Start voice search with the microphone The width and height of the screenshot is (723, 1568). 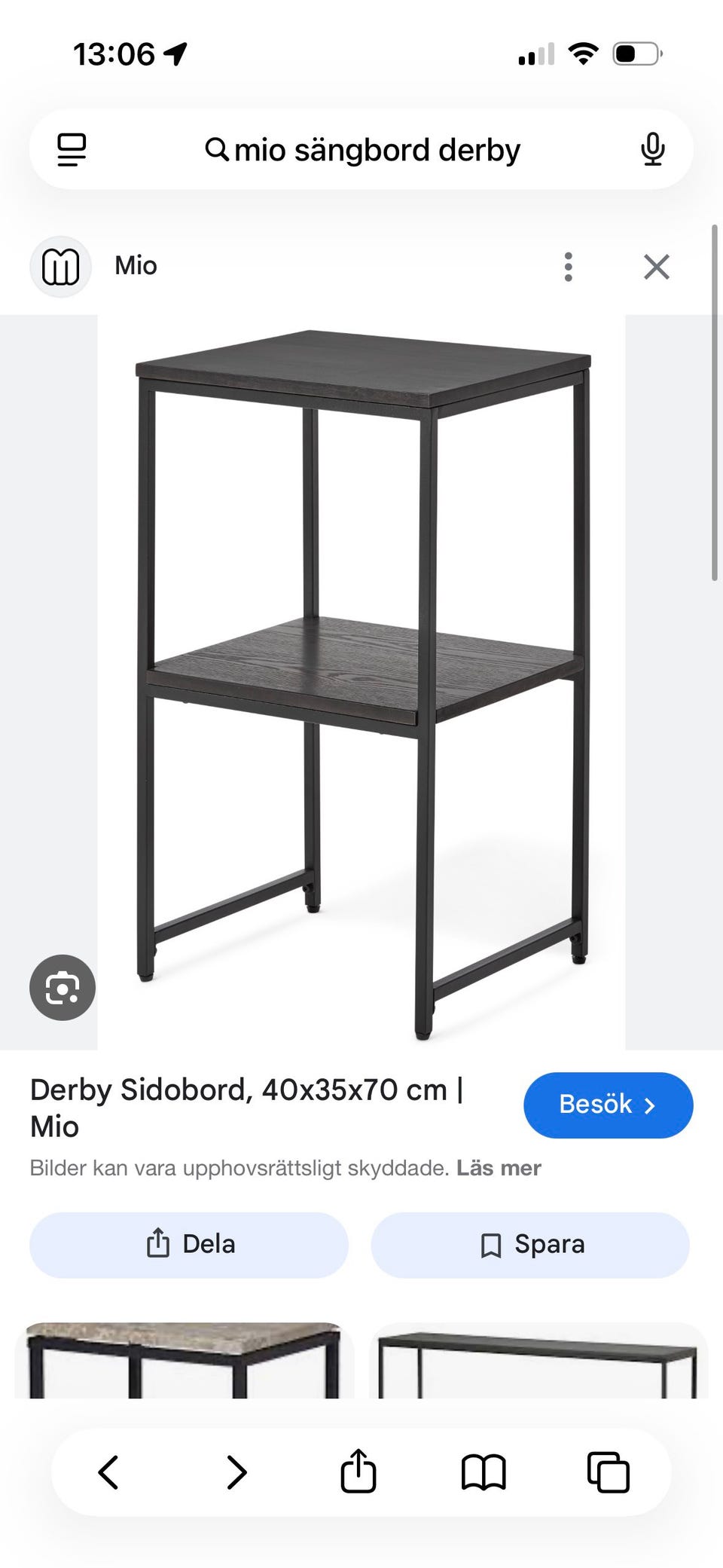click(652, 150)
